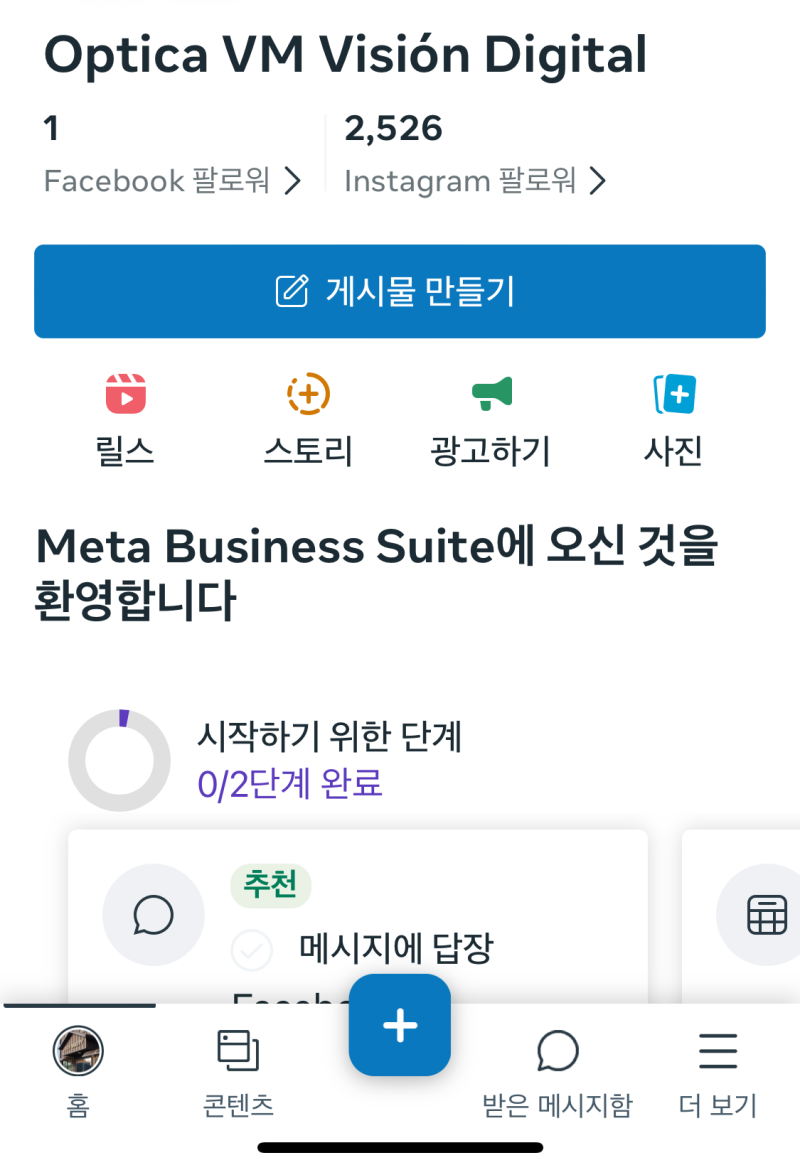Tap the speech bubble icon on the 추천 card

click(x=153, y=914)
